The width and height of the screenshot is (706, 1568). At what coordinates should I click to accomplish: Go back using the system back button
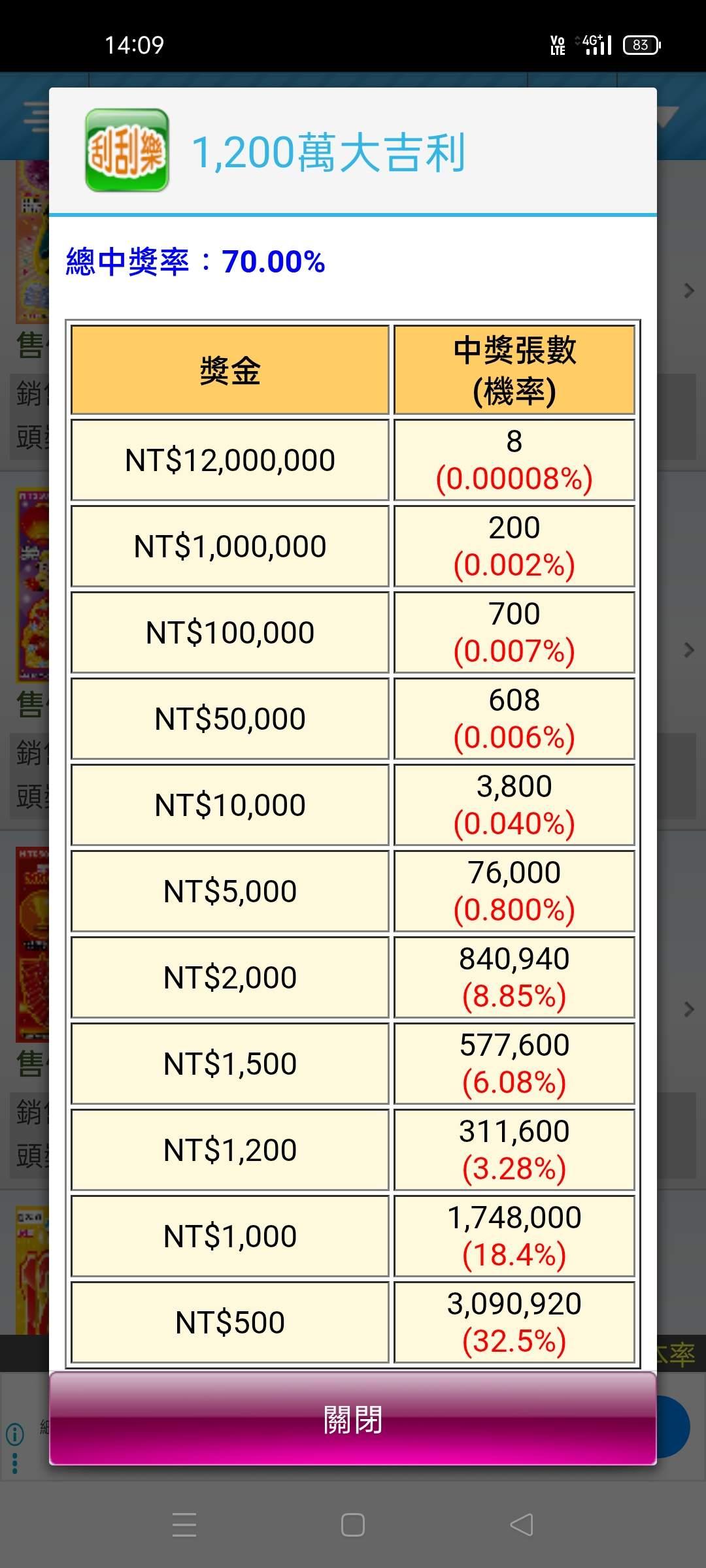pos(522,1525)
